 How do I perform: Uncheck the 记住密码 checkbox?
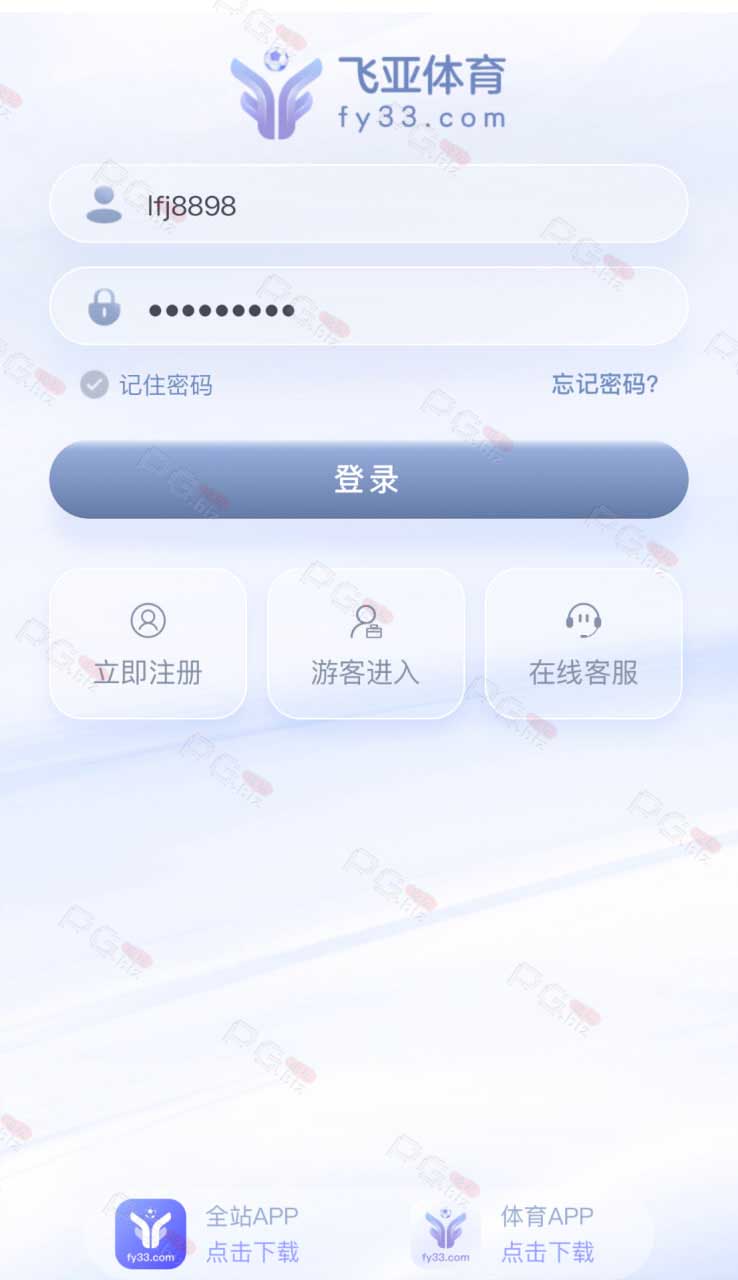(94, 384)
